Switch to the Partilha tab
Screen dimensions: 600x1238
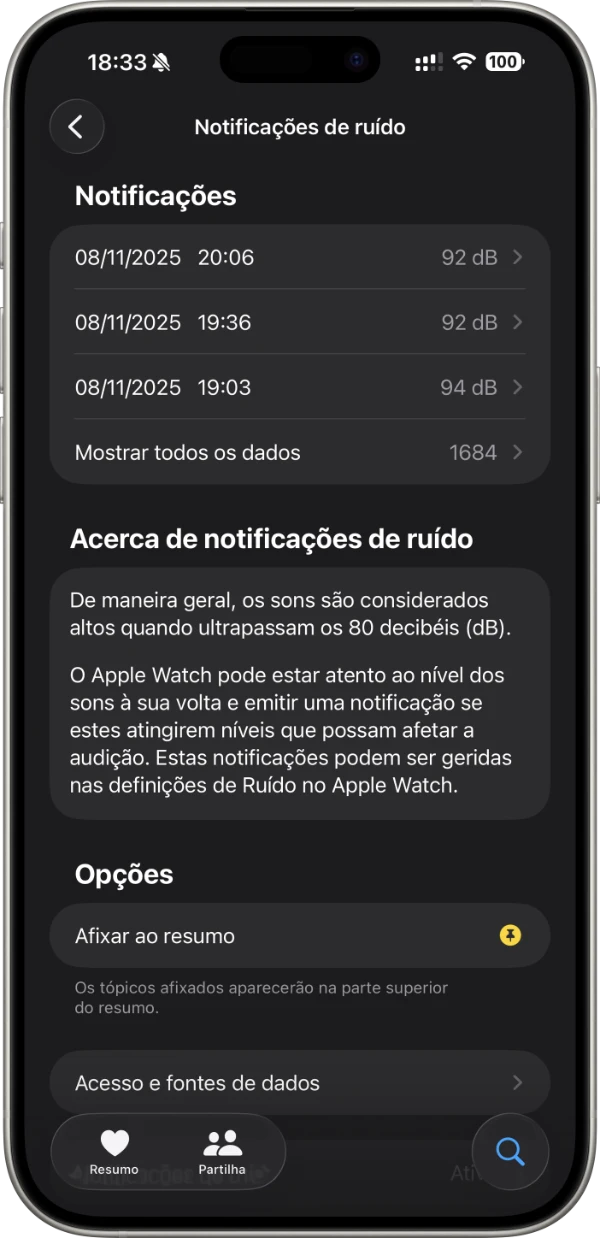tap(222, 1152)
